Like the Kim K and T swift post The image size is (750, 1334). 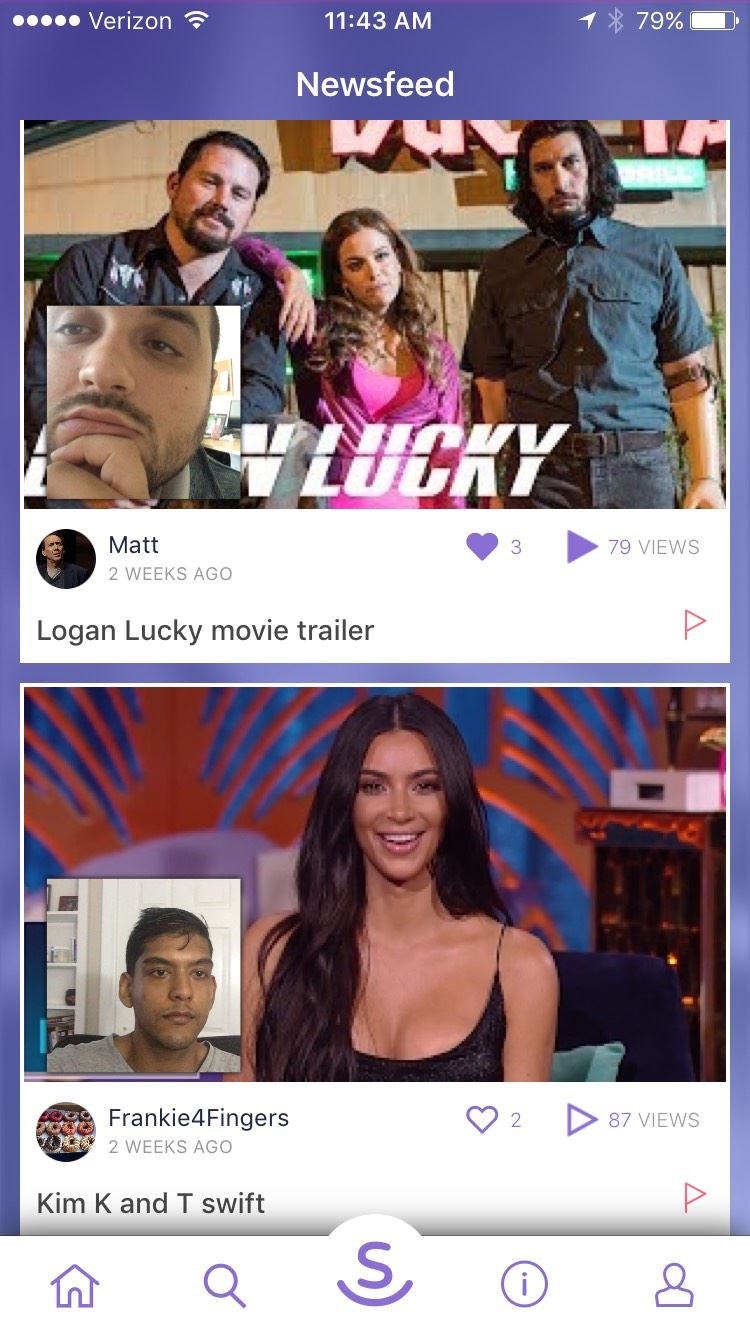(x=482, y=1120)
